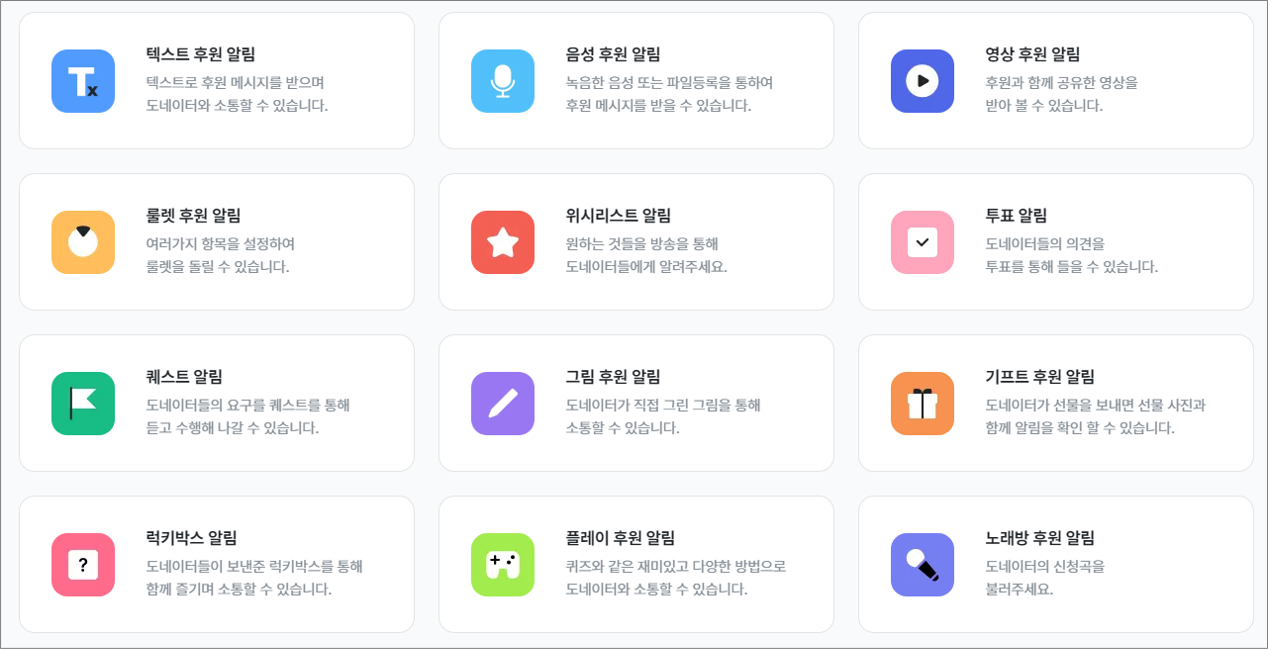Tap the 룰렛 후원 알림 card
Screen dimensions: 1268x649
216,242
